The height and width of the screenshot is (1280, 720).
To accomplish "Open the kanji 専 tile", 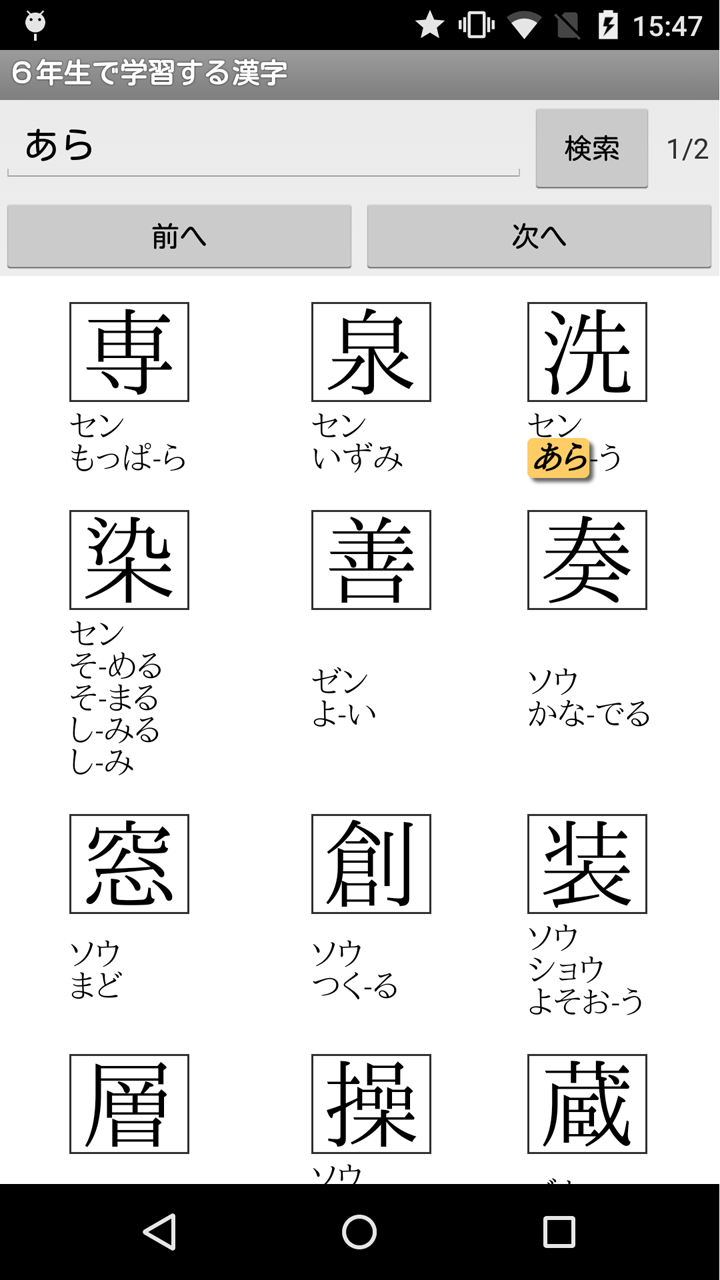I will pyautogui.click(x=129, y=352).
